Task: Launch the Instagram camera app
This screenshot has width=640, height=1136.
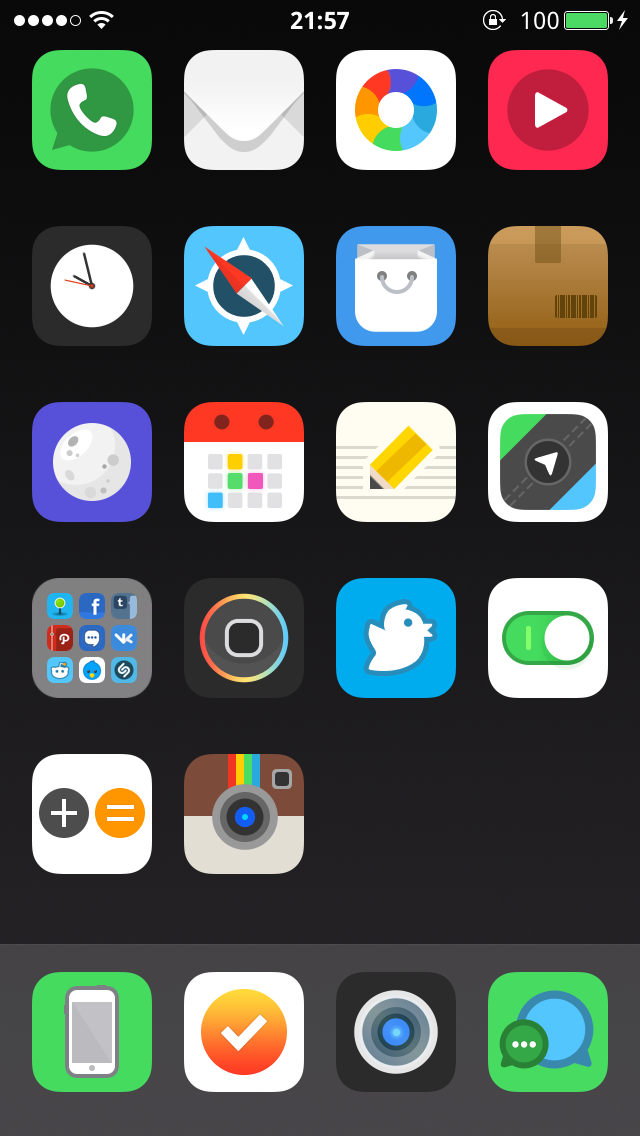Action: coord(244,814)
